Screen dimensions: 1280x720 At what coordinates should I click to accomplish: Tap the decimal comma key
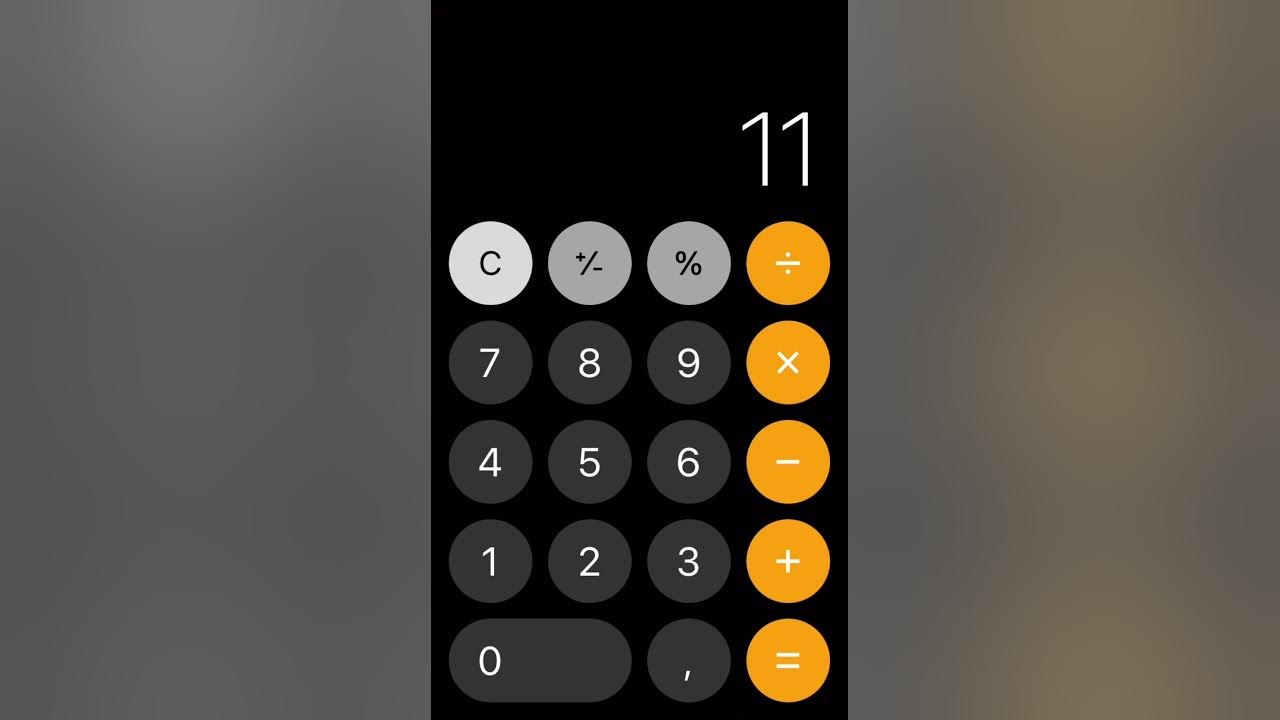click(688, 660)
